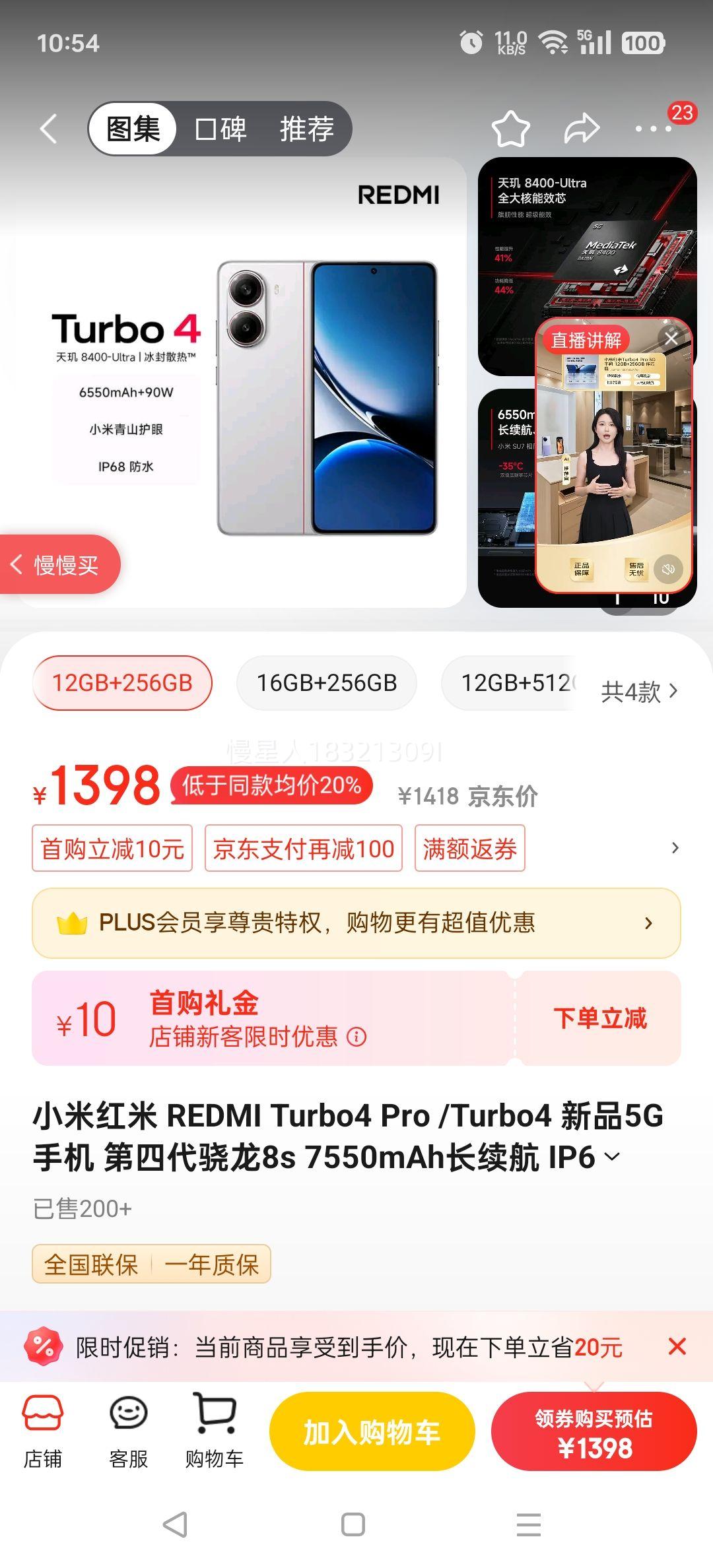Switch to the 推荐 tab
Screen dimensions: 713x1568
tap(306, 128)
